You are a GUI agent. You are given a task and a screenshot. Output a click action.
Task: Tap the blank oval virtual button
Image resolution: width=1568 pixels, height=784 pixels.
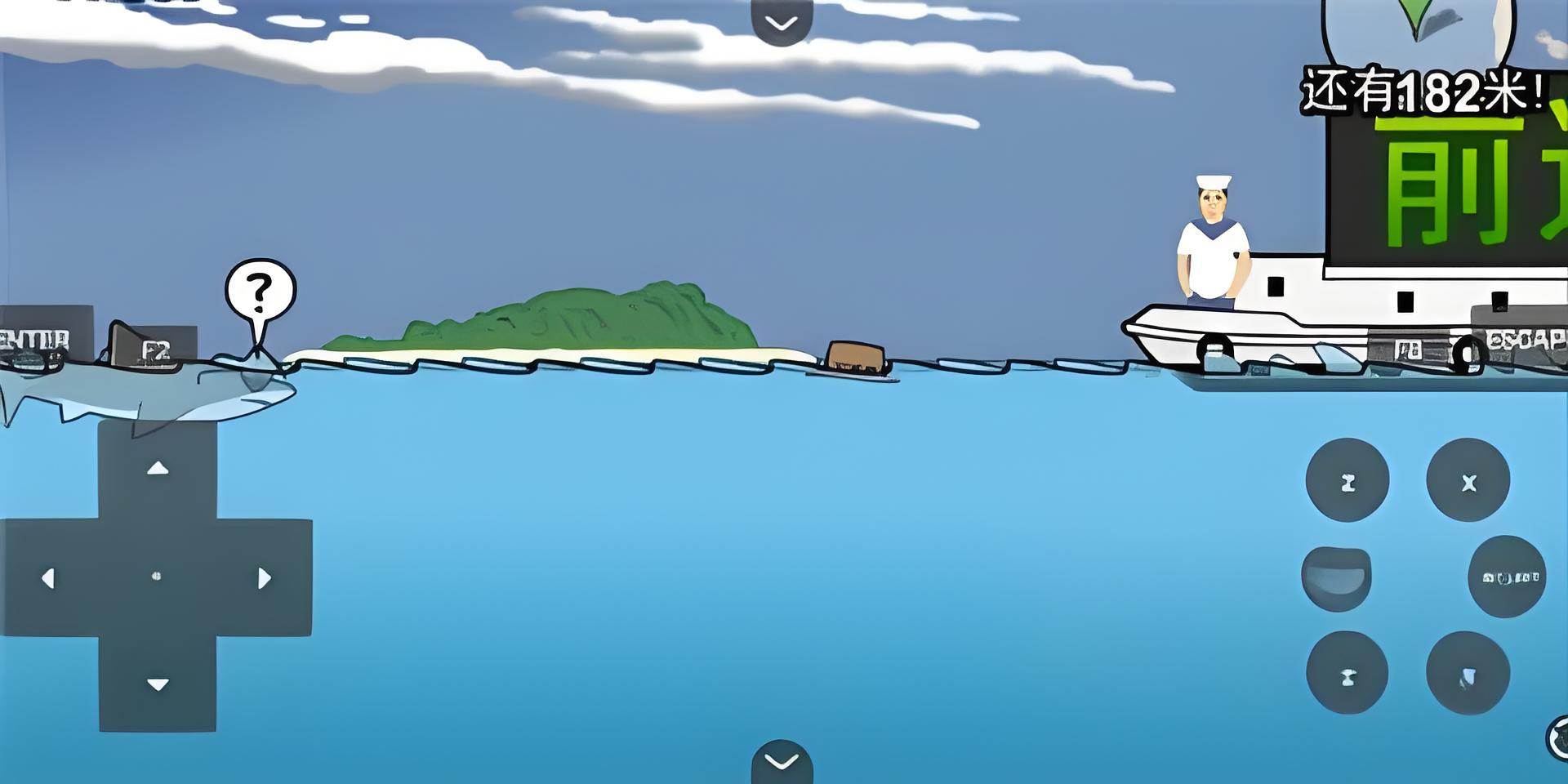[x=1336, y=578]
